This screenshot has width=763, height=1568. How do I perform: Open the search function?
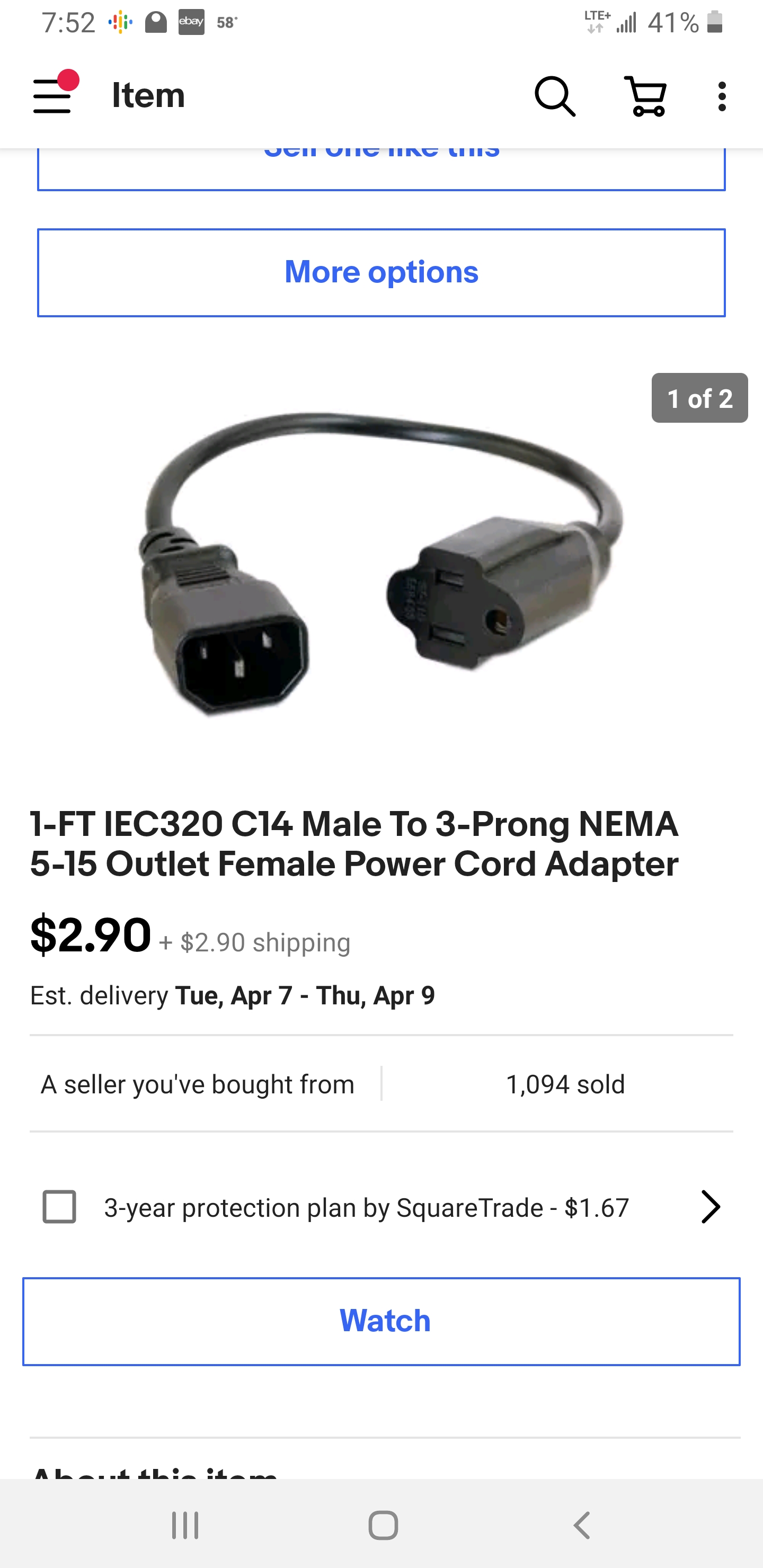(x=555, y=95)
